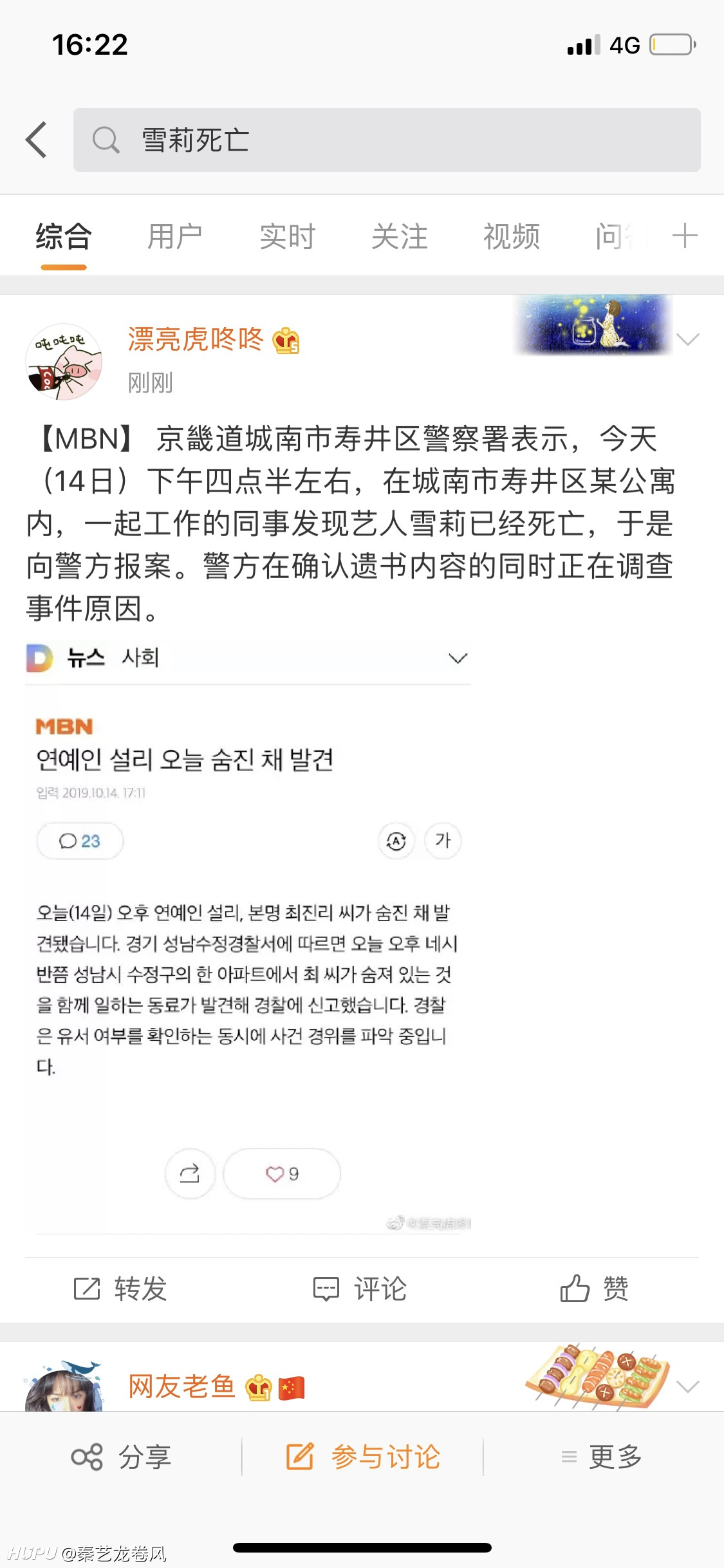Switch to the 用户 tab
The image size is (724, 1568).
point(174,236)
